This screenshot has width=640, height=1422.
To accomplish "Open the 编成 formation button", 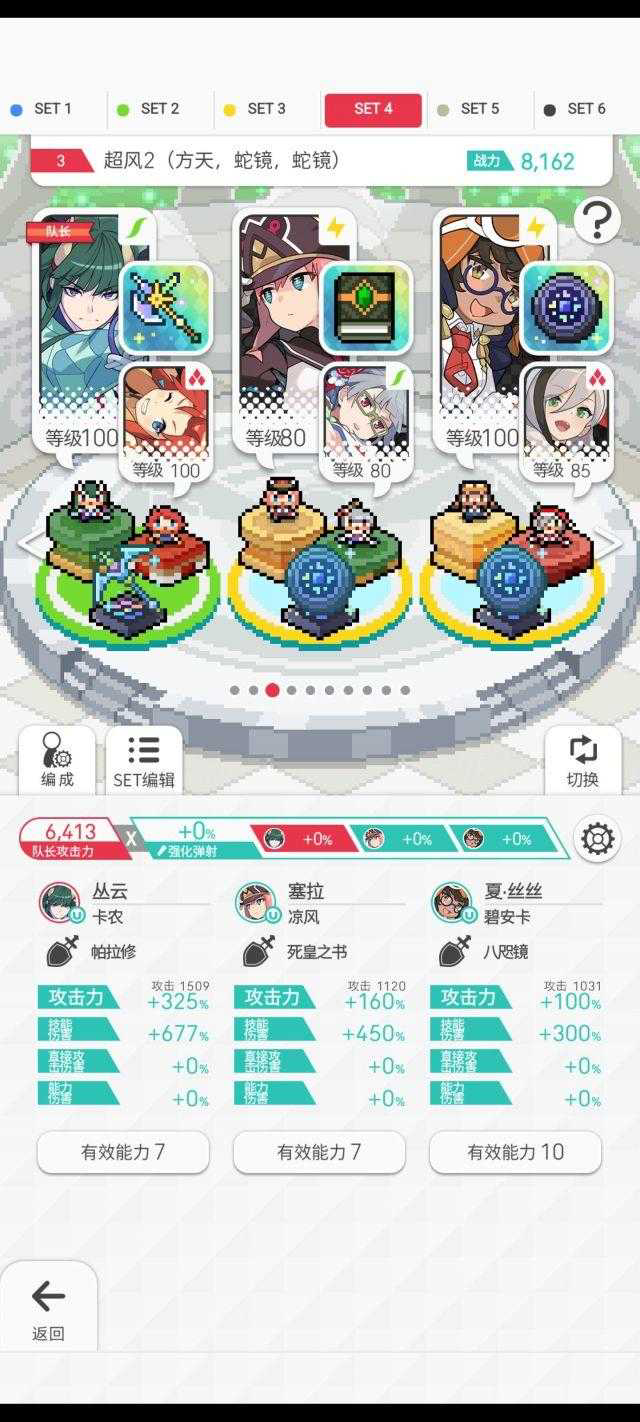I will pyautogui.click(x=57, y=759).
